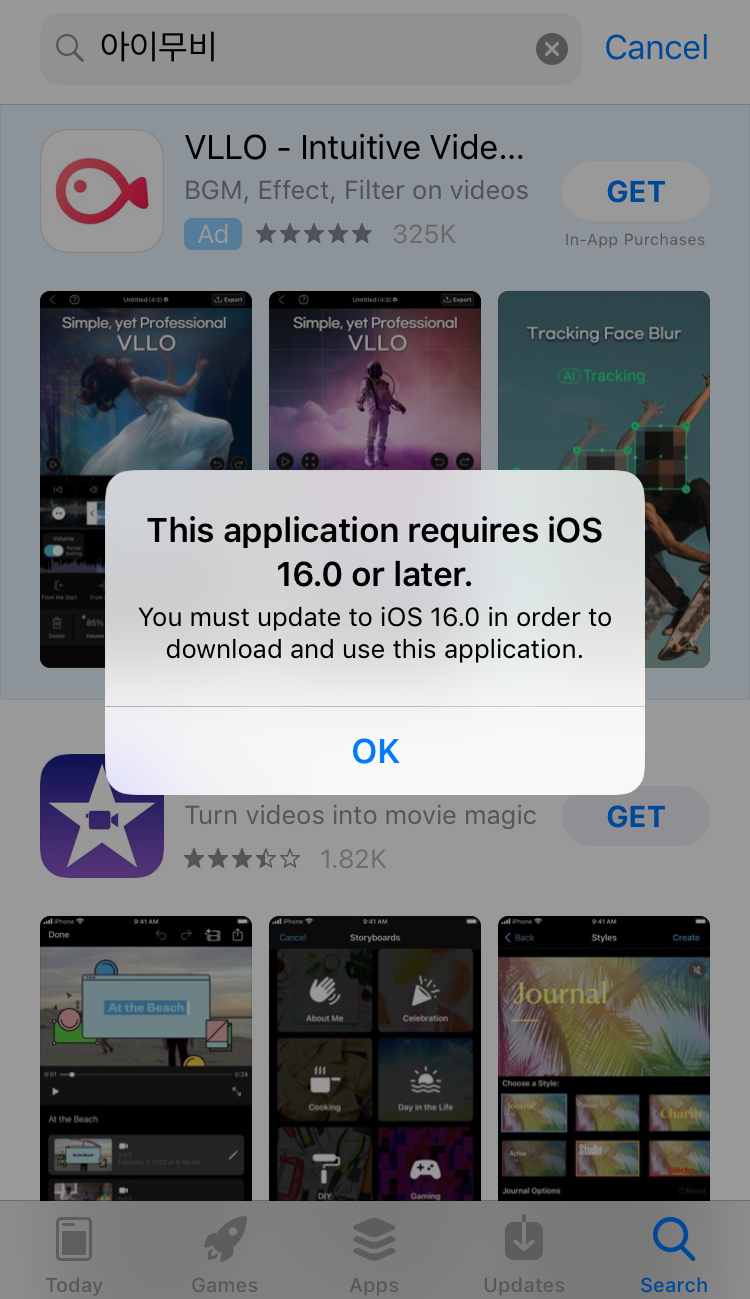This screenshot has height=1299, width=750.
Task: Switch to the Today tab
Action: pos(74,1254)
